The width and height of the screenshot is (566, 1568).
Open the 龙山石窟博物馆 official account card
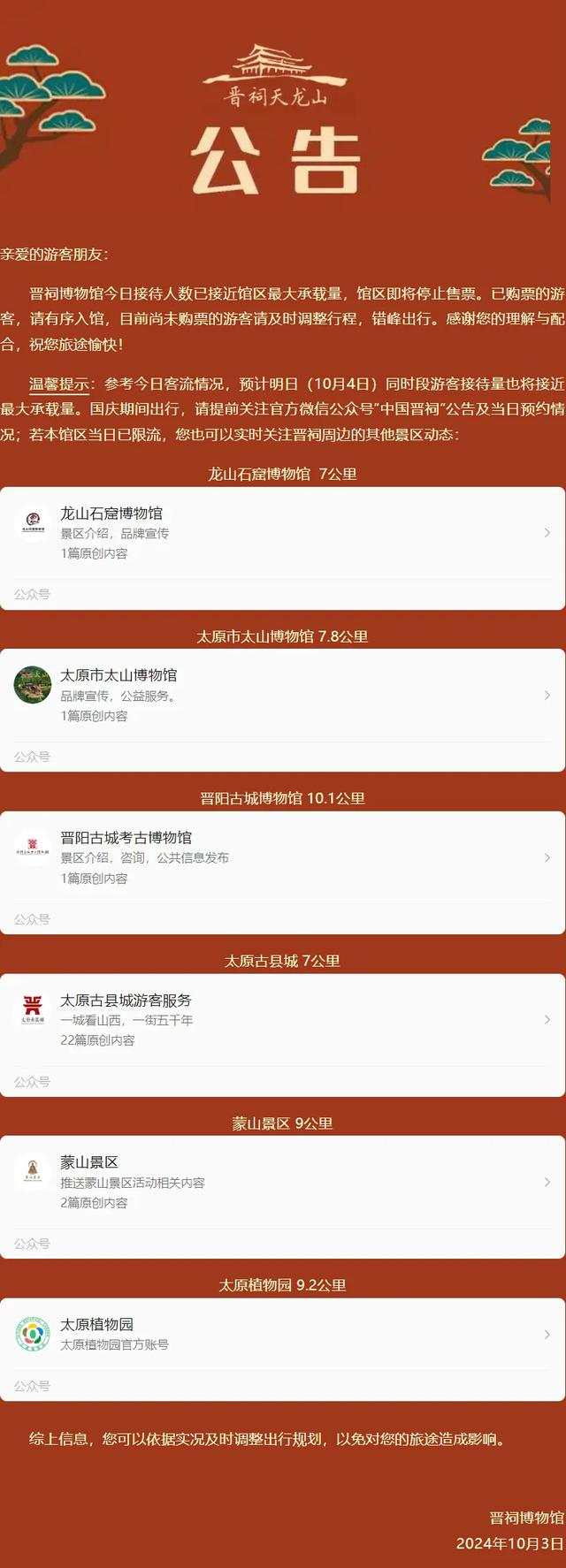pyautogui.click(x=282, y=533)
